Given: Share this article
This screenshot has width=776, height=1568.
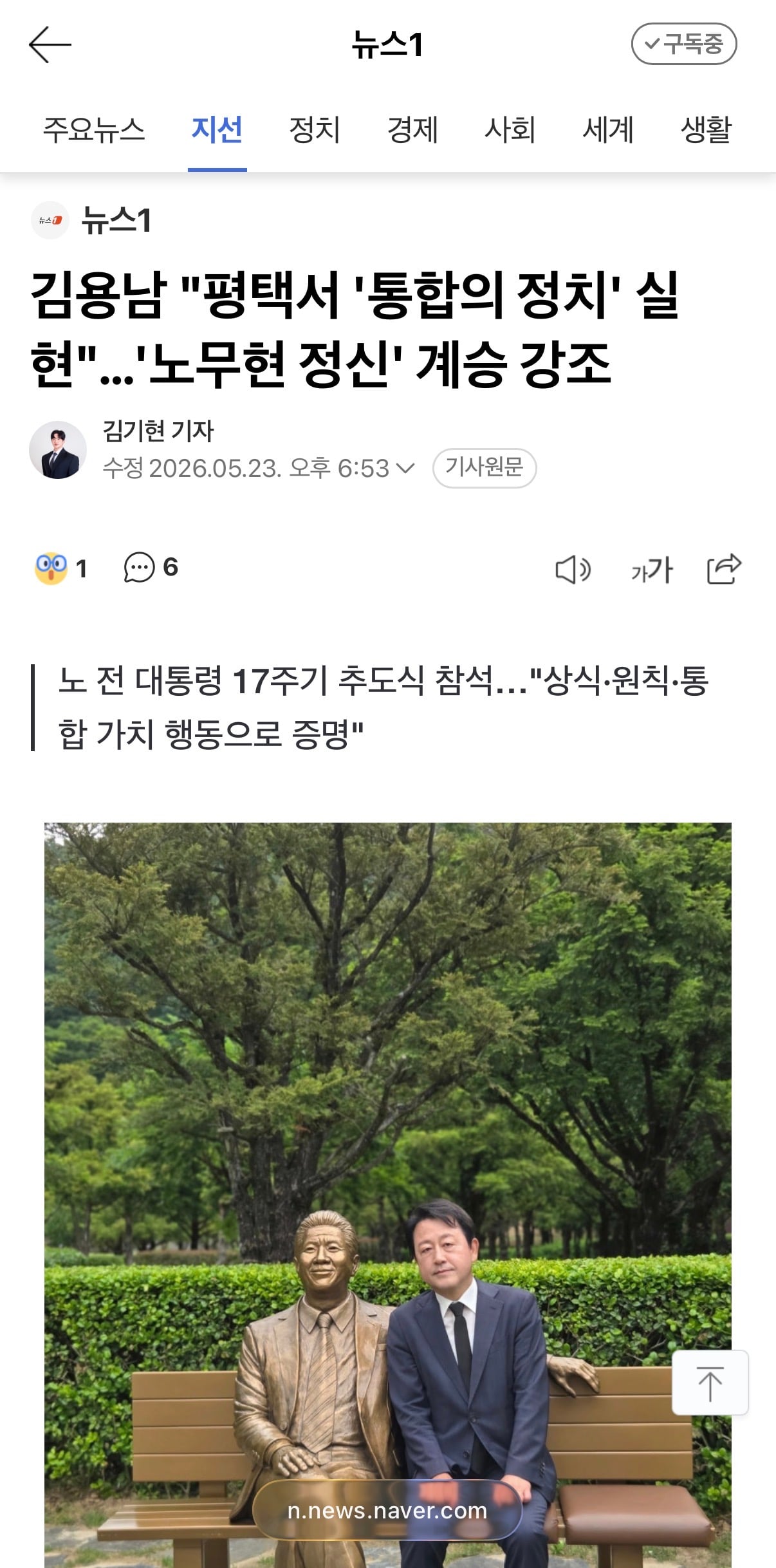Looking at the screenshot, I should pyautogui.click(x=724, y=568).
